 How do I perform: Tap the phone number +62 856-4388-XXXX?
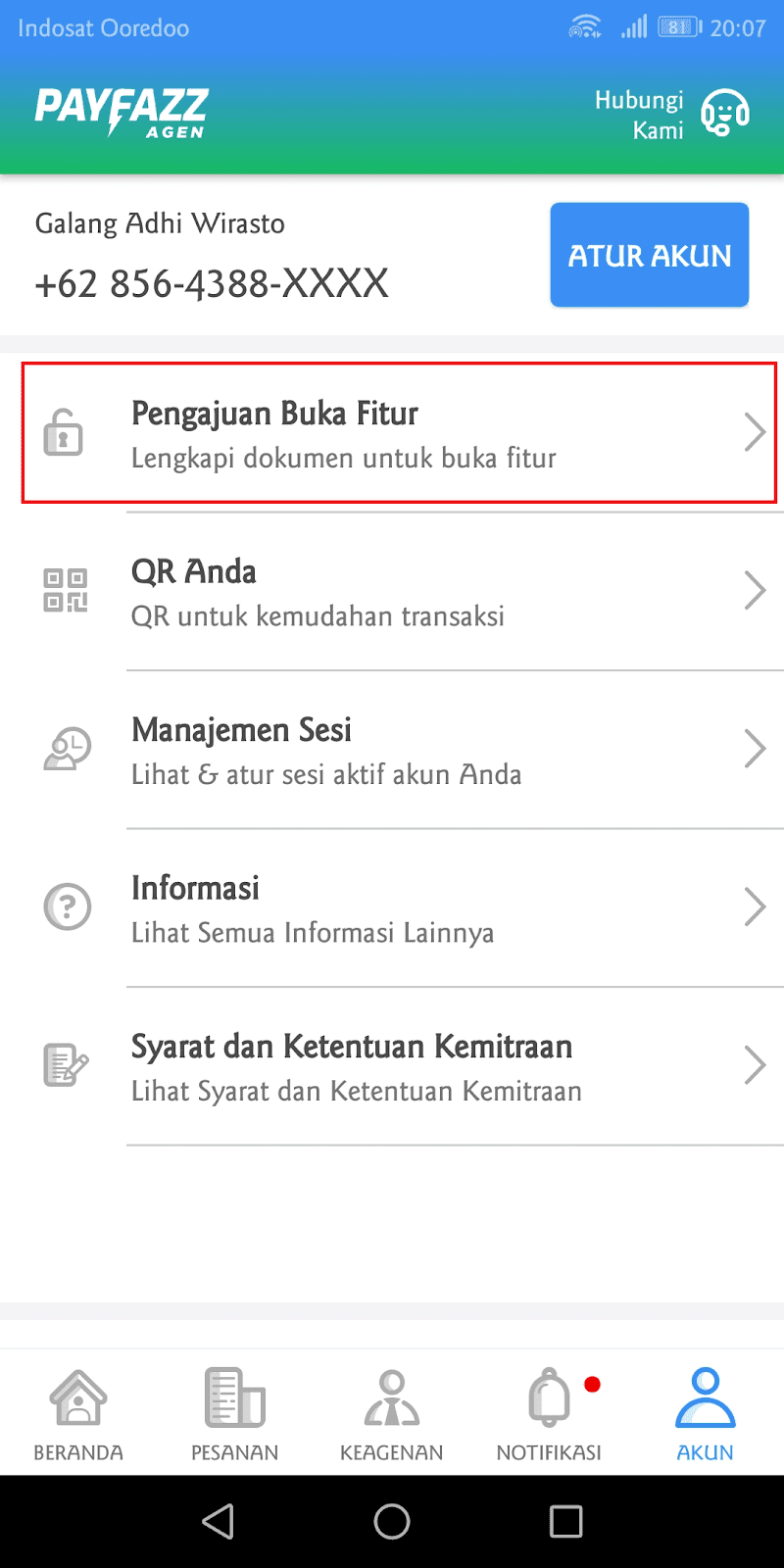coord(211,284)
